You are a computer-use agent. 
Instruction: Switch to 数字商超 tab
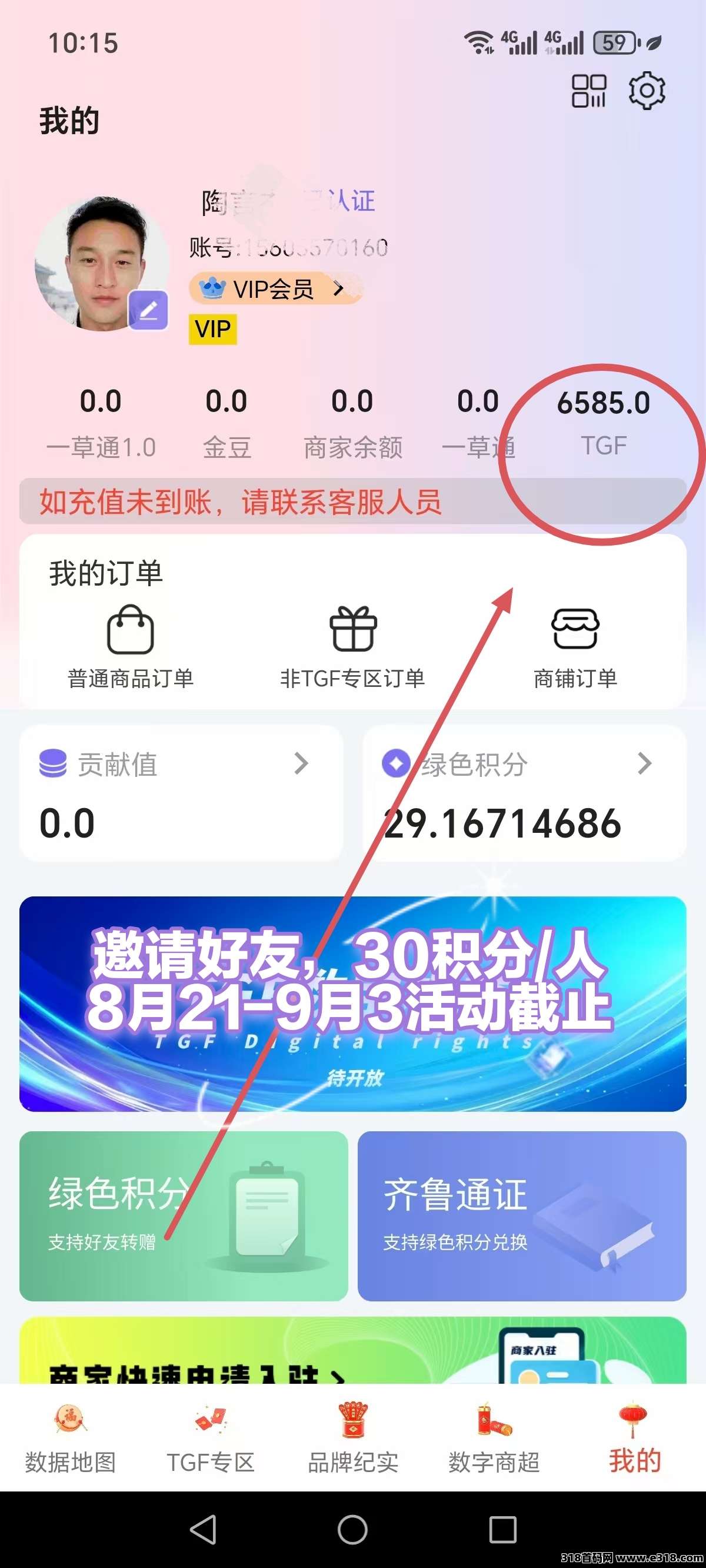pyautogui.click(x=494, y=1444)
